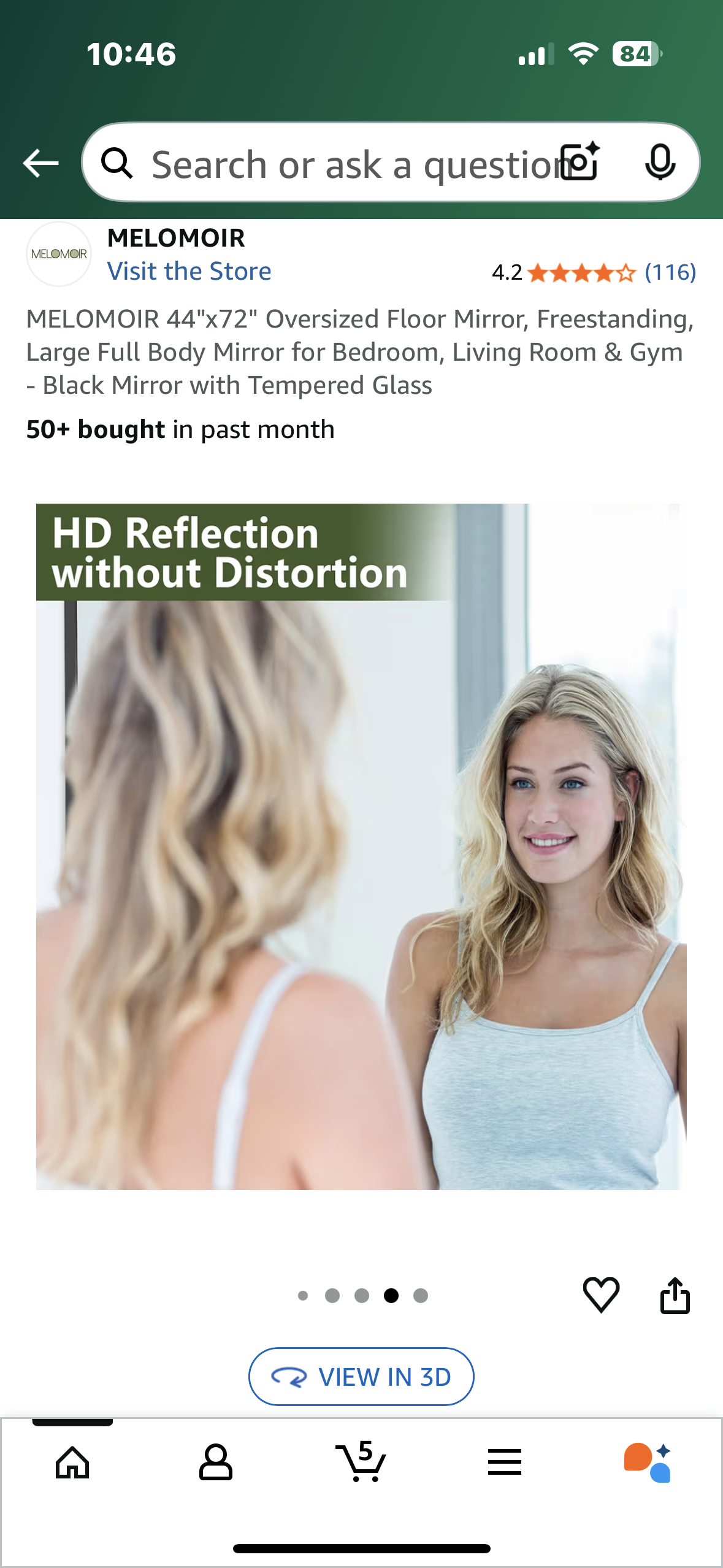Switch to the Home tab
723x1568 pixels.
(72, 1462)
